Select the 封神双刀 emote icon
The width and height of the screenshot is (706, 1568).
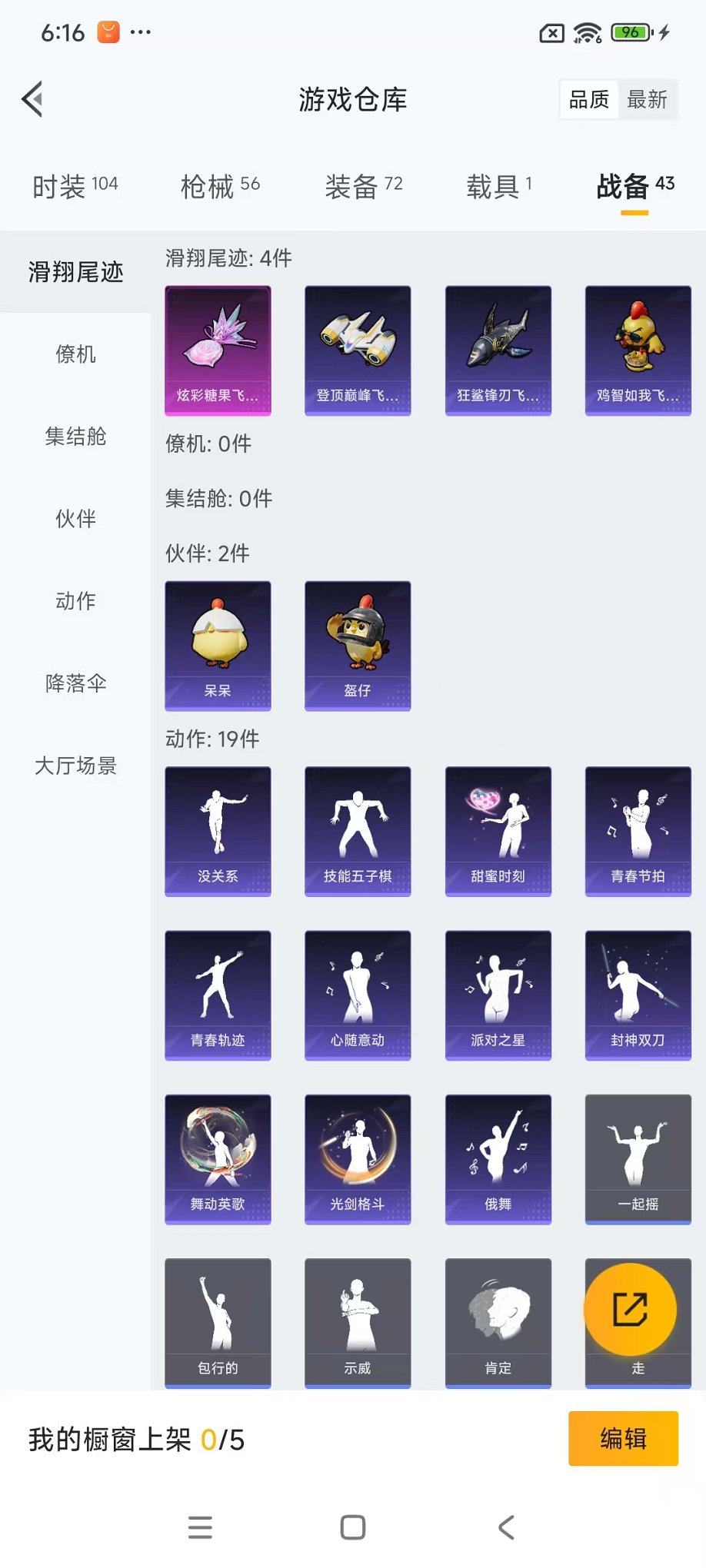(x=638, y=994)
